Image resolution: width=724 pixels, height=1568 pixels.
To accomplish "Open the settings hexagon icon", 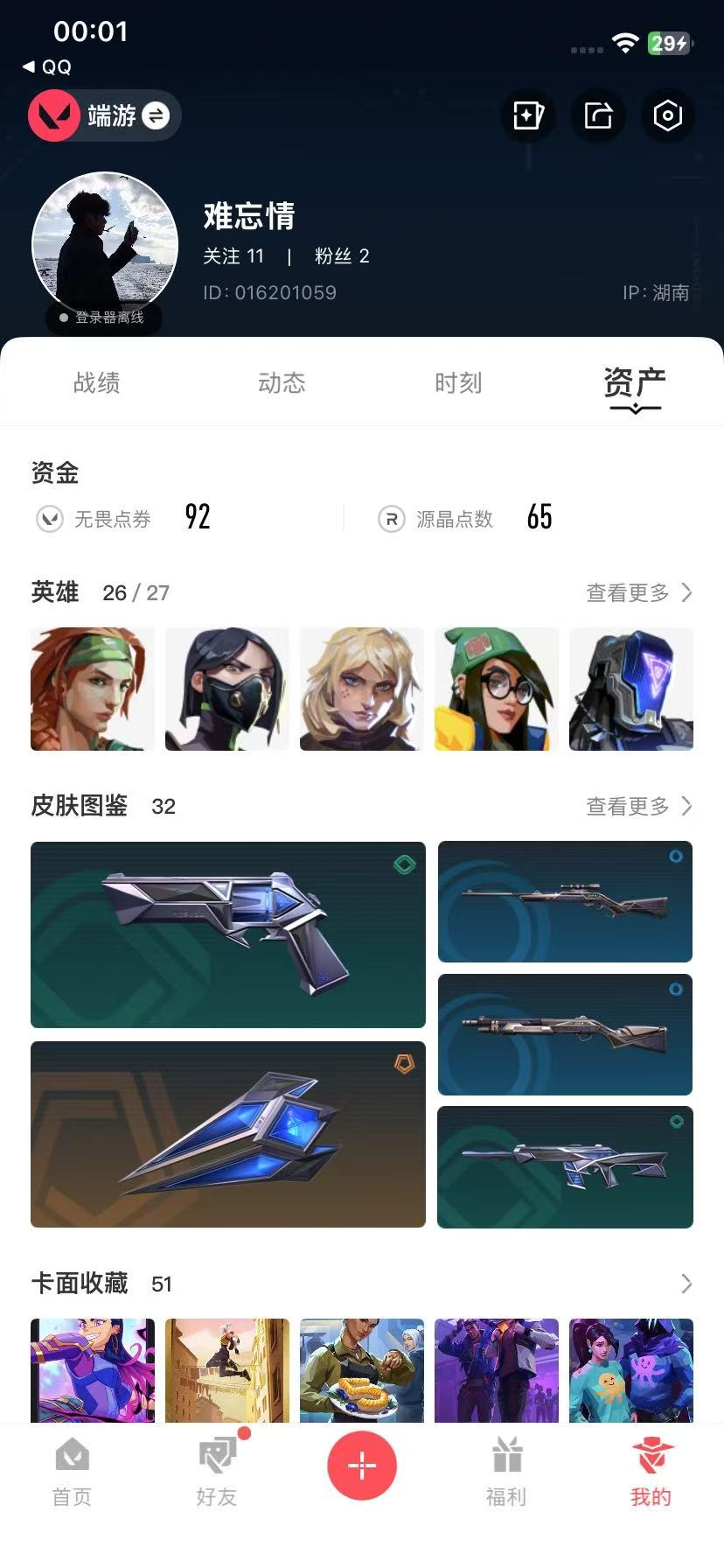I will (x=668, y=115).
